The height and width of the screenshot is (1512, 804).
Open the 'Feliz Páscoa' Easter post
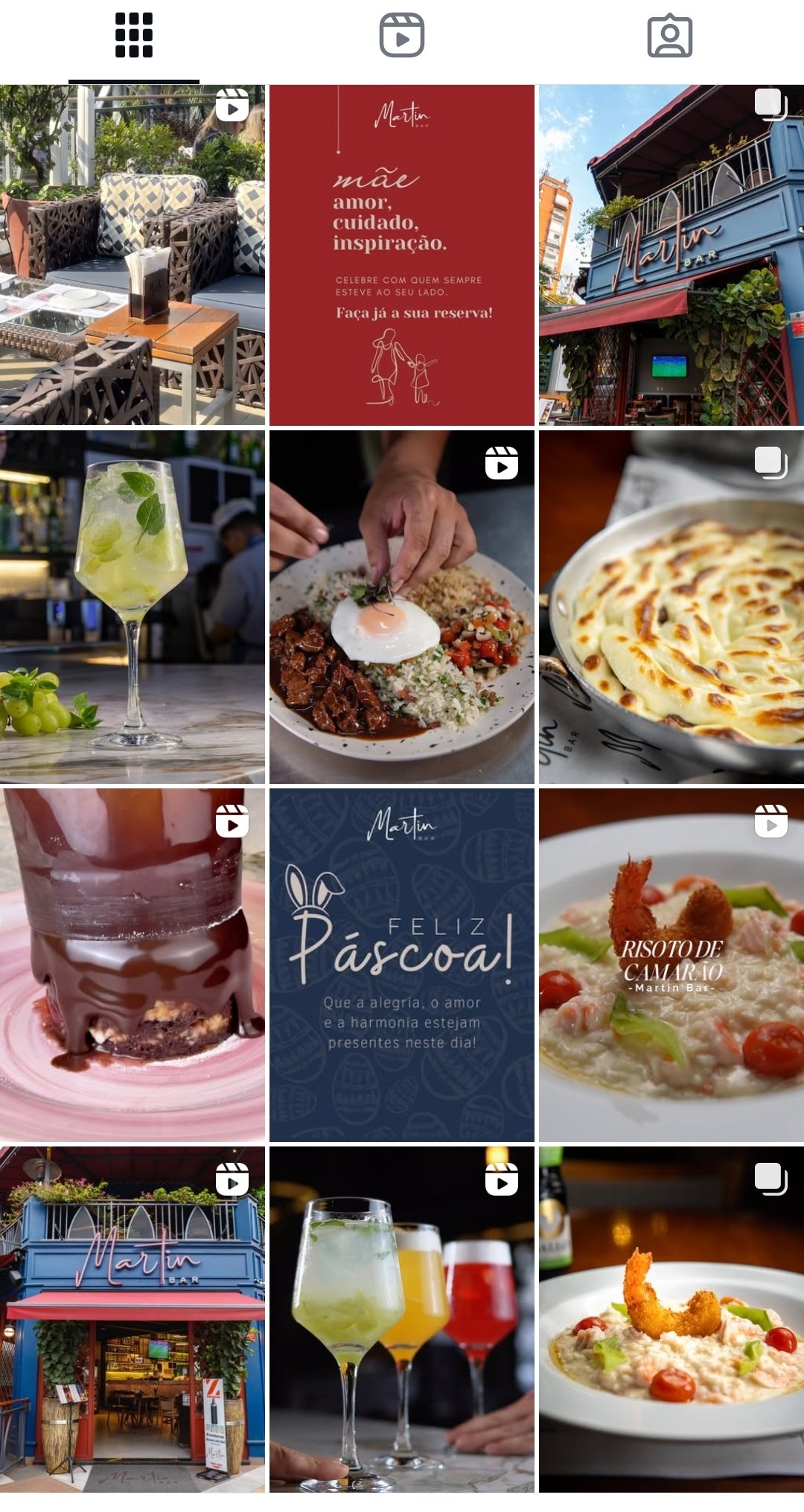(x=402, y=965)
